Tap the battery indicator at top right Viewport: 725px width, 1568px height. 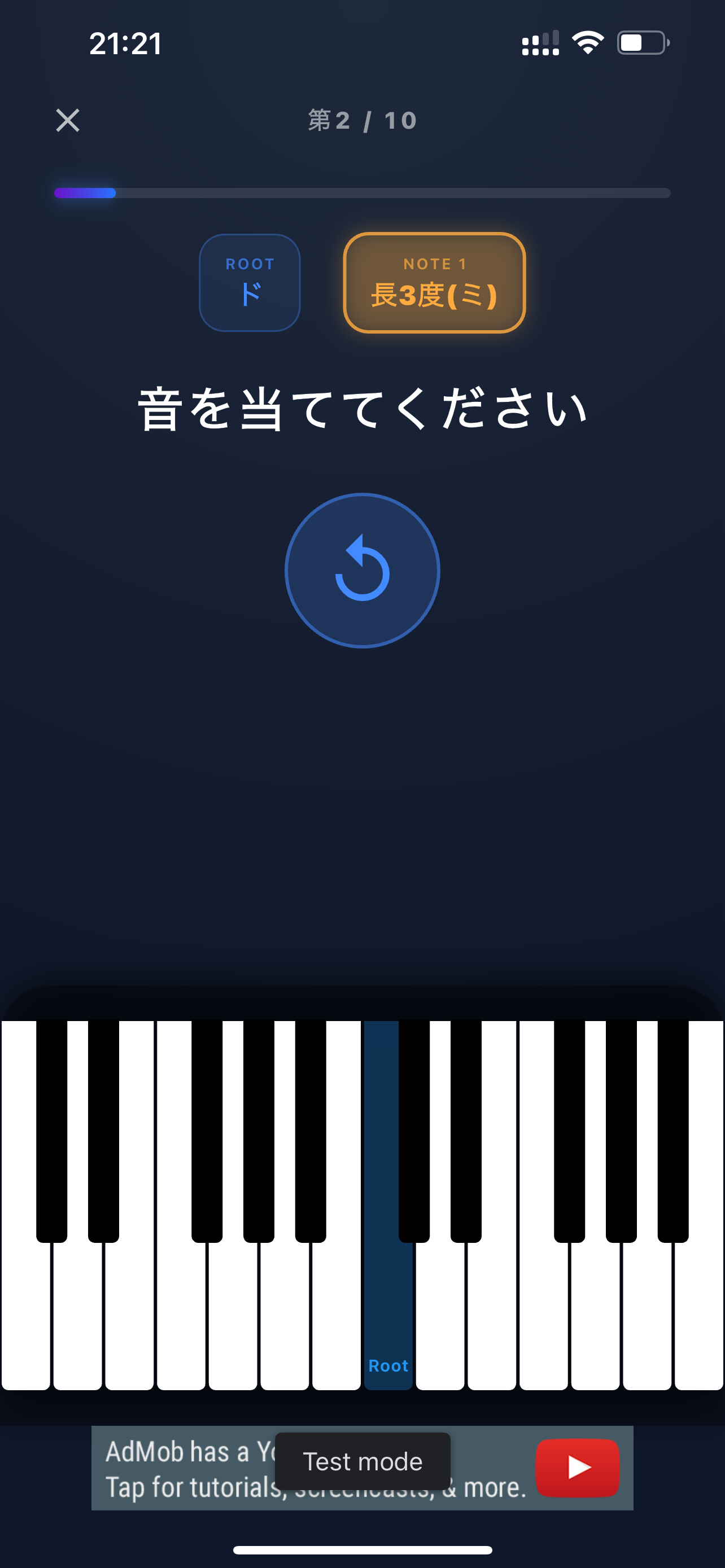click(x=642, y=42)
